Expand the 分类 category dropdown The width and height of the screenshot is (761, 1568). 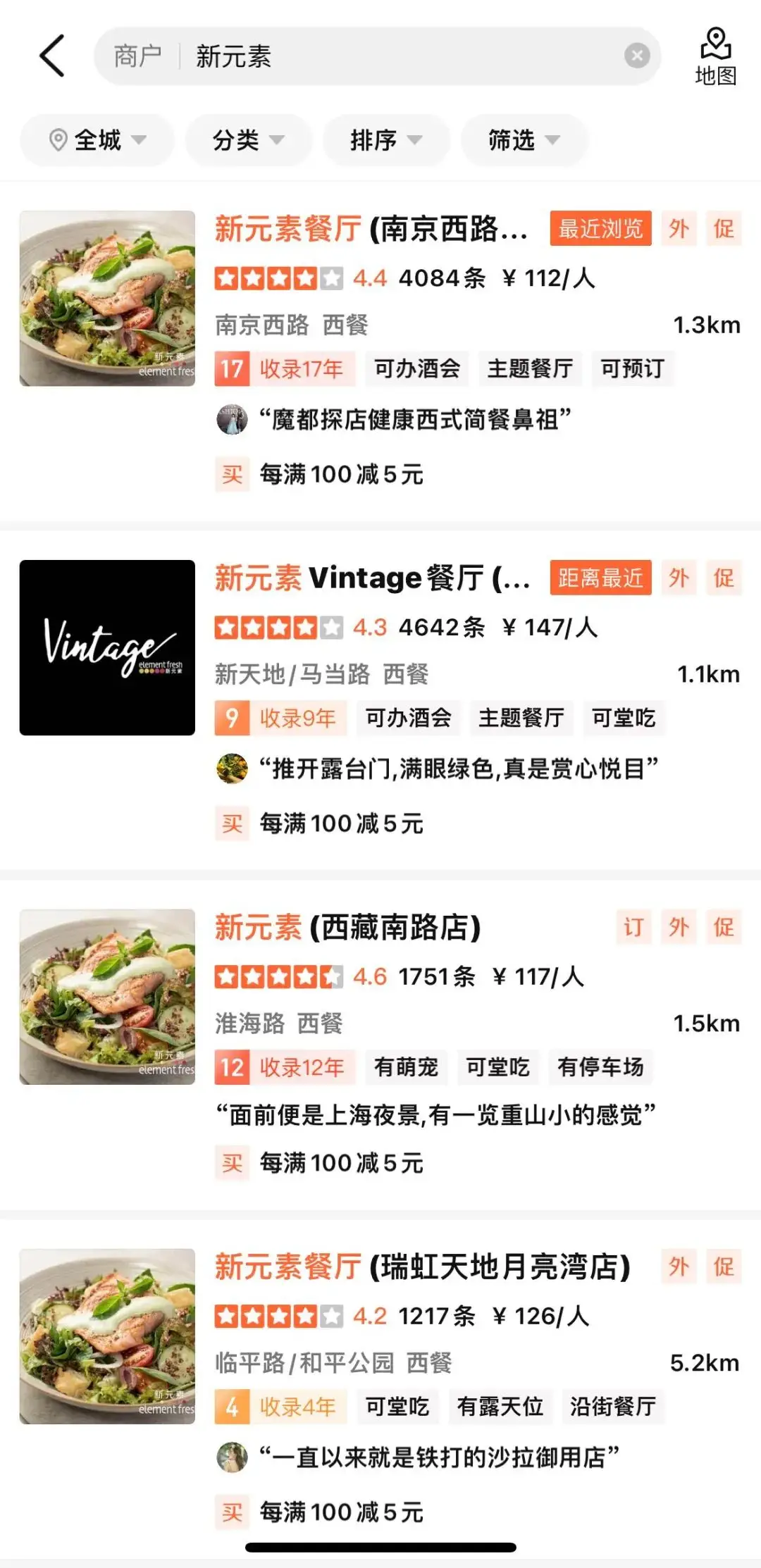(248, 140)
